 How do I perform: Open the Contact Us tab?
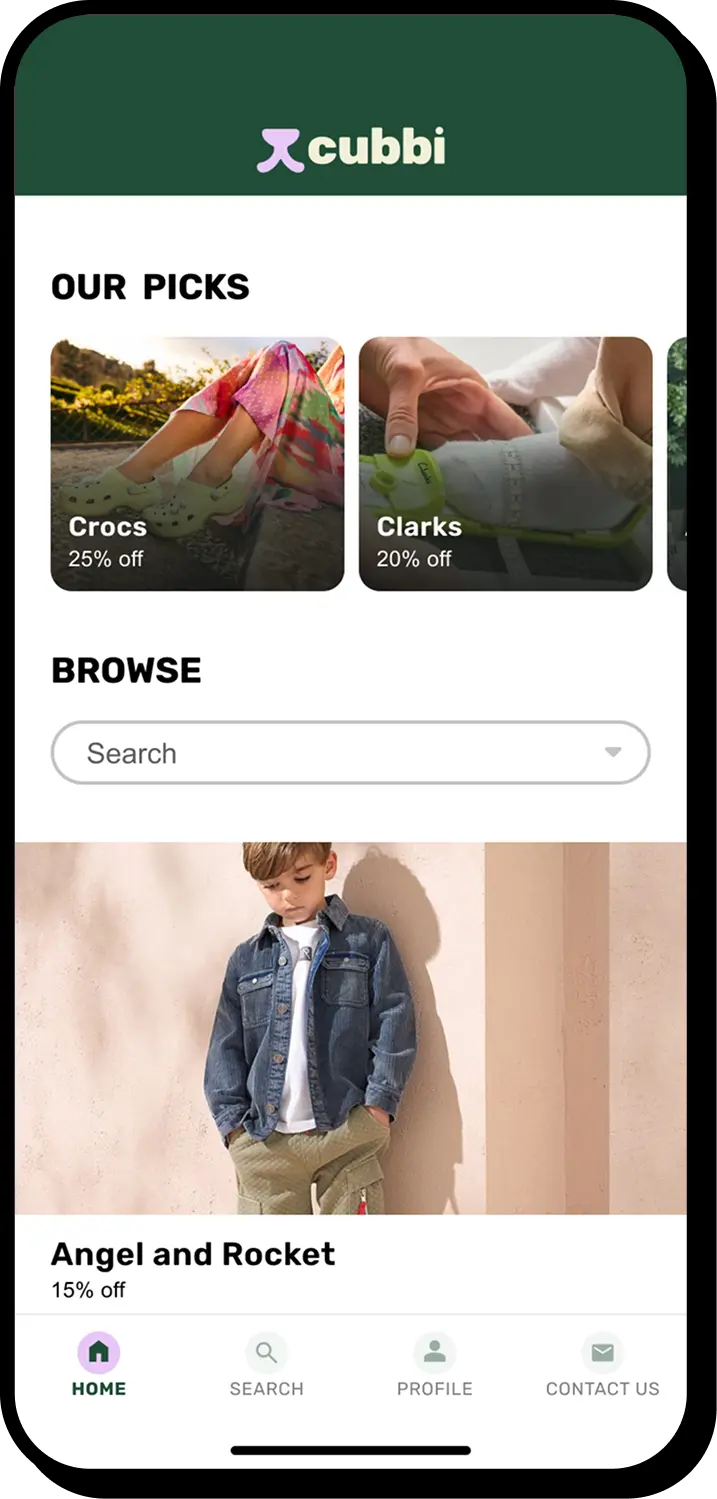[602, 1365]
